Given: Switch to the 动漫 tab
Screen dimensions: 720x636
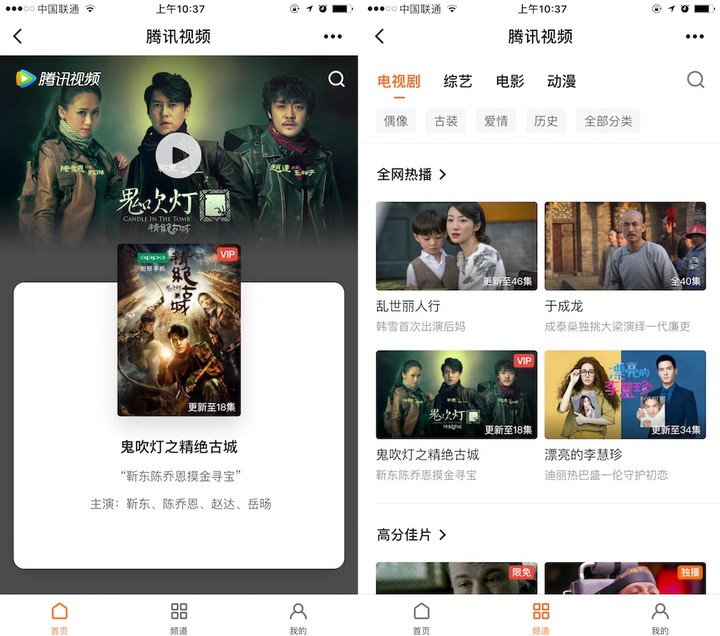Looking at the screenshot, I should 562,81.
